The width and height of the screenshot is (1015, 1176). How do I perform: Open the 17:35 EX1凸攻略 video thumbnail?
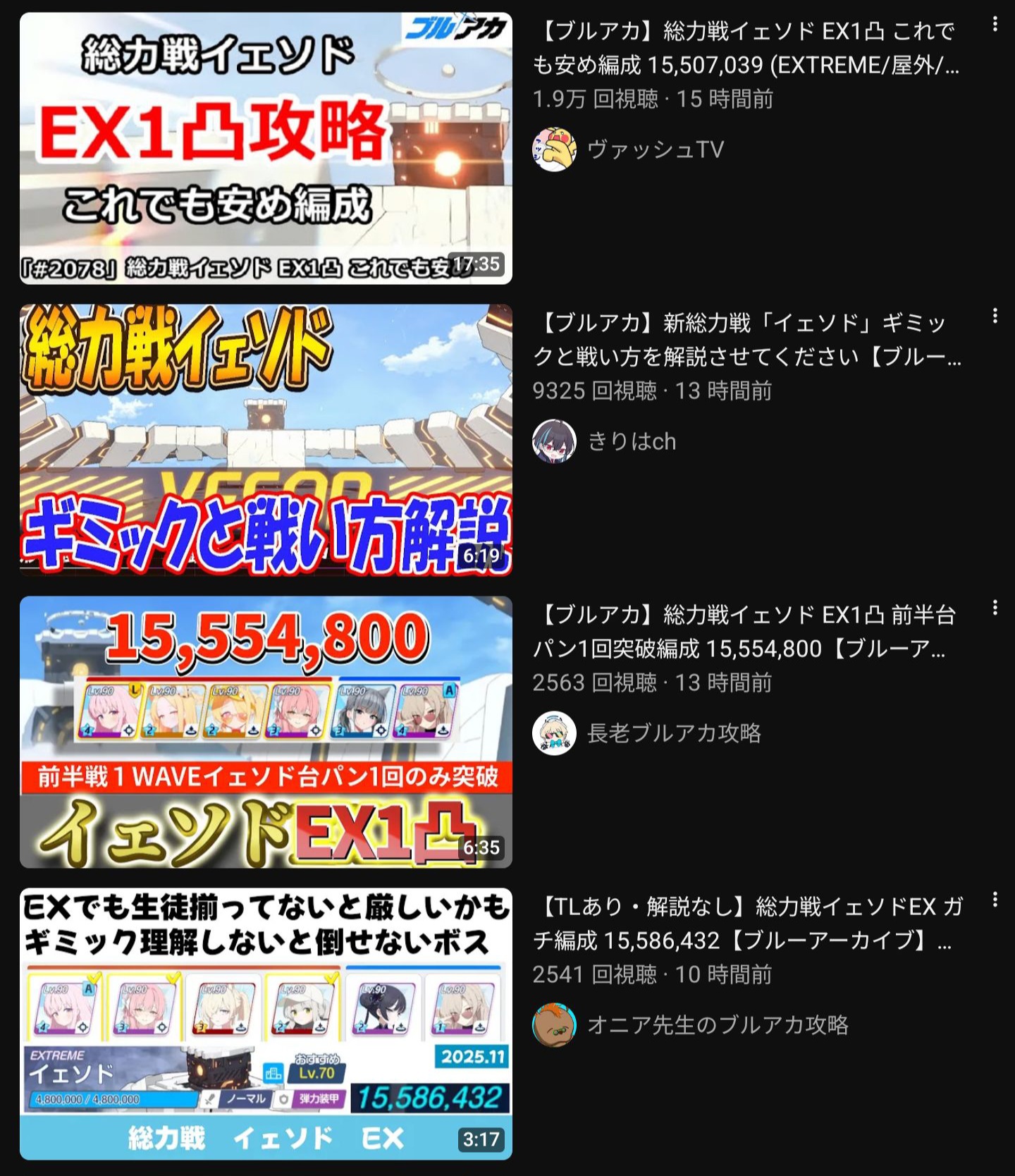(x=266, y=148)
